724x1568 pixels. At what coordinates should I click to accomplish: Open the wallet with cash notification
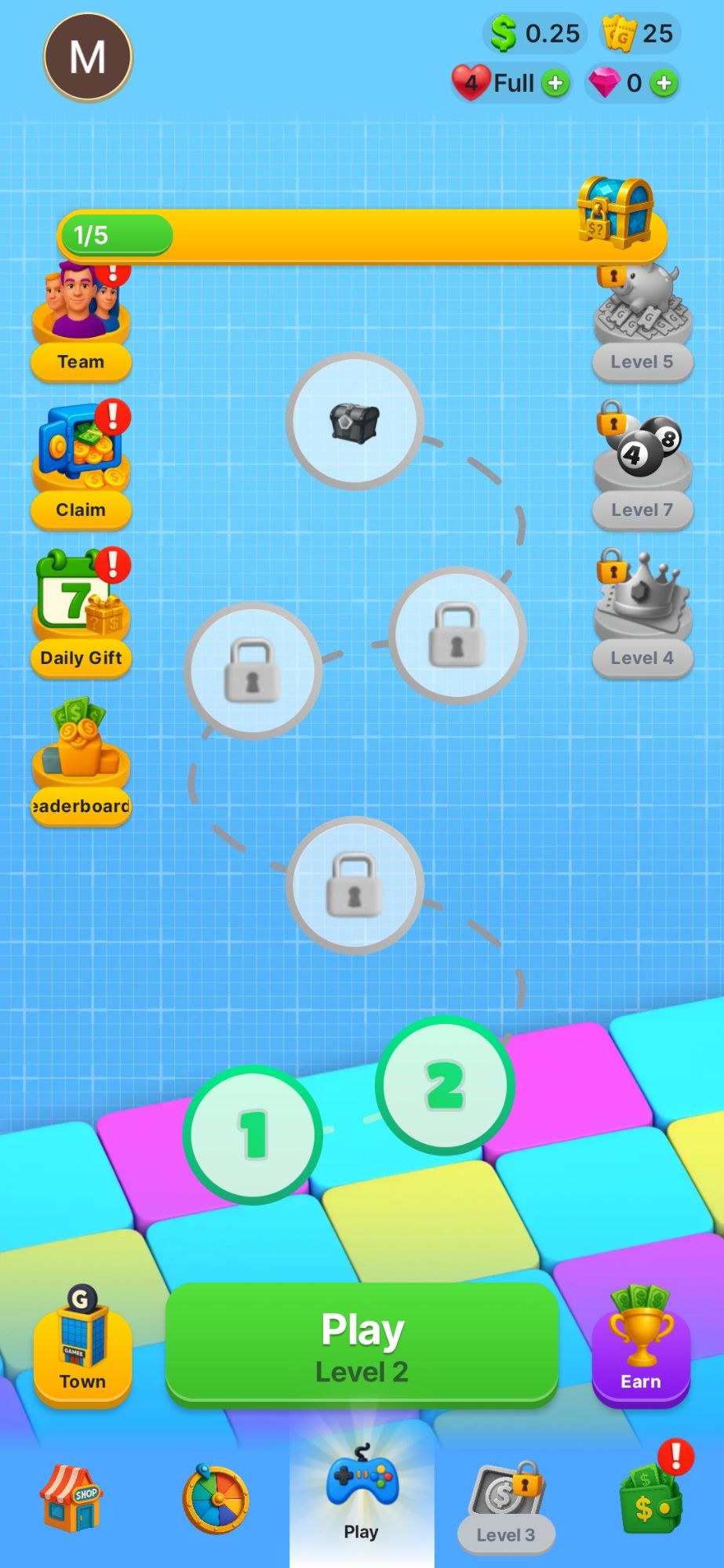point(651,1497)
